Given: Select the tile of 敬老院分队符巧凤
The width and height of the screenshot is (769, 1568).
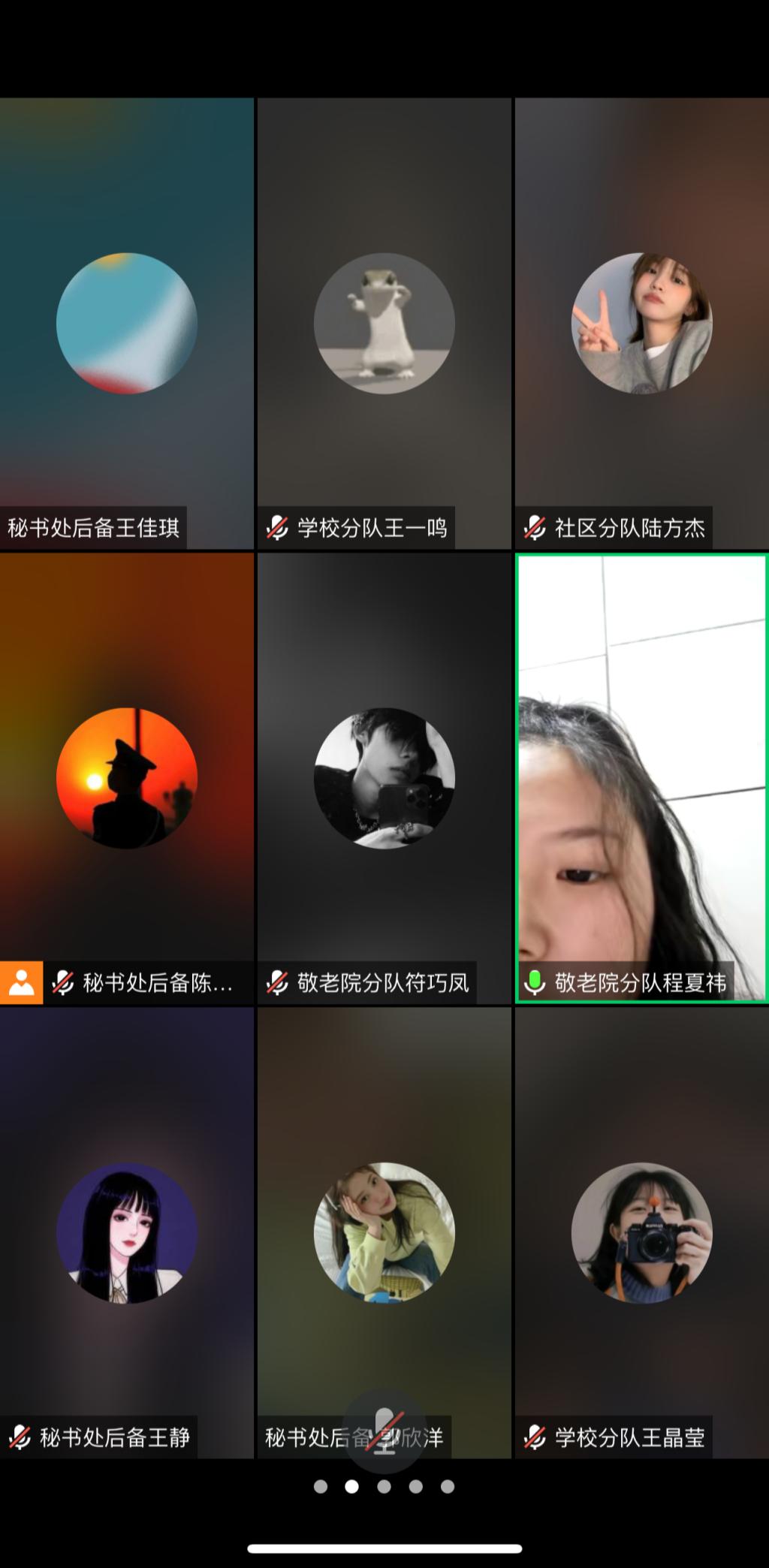Looking at the screenshot, I should coord(384,778).
